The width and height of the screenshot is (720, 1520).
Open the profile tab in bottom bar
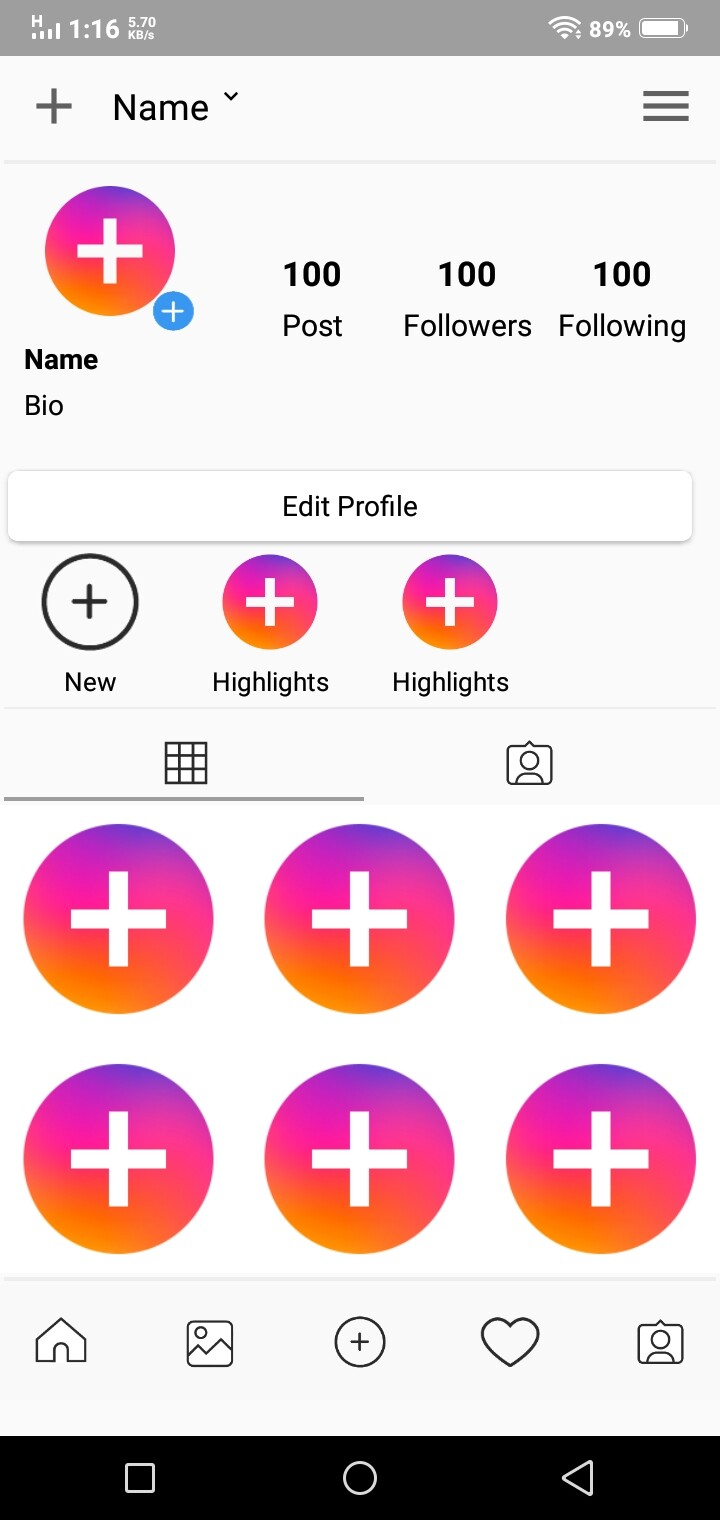point(660,1342)
